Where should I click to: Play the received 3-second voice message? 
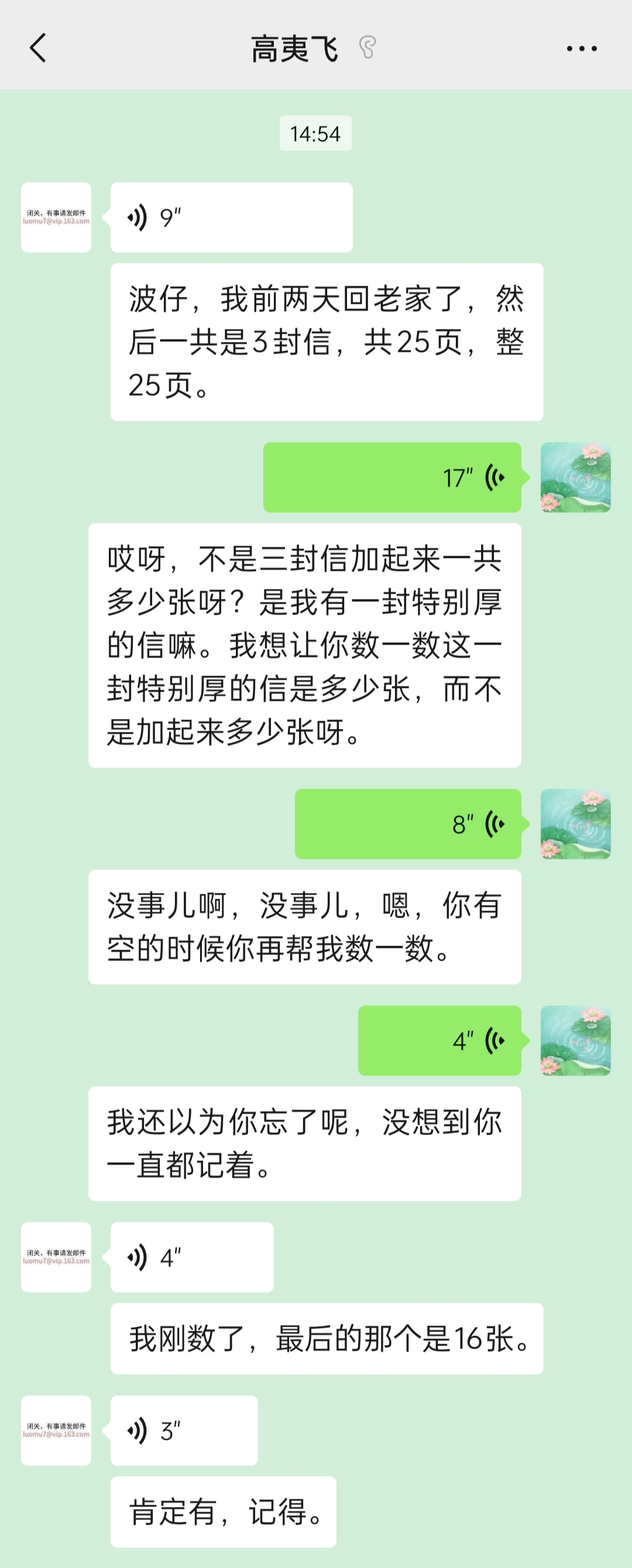[x=184, y=1430]
